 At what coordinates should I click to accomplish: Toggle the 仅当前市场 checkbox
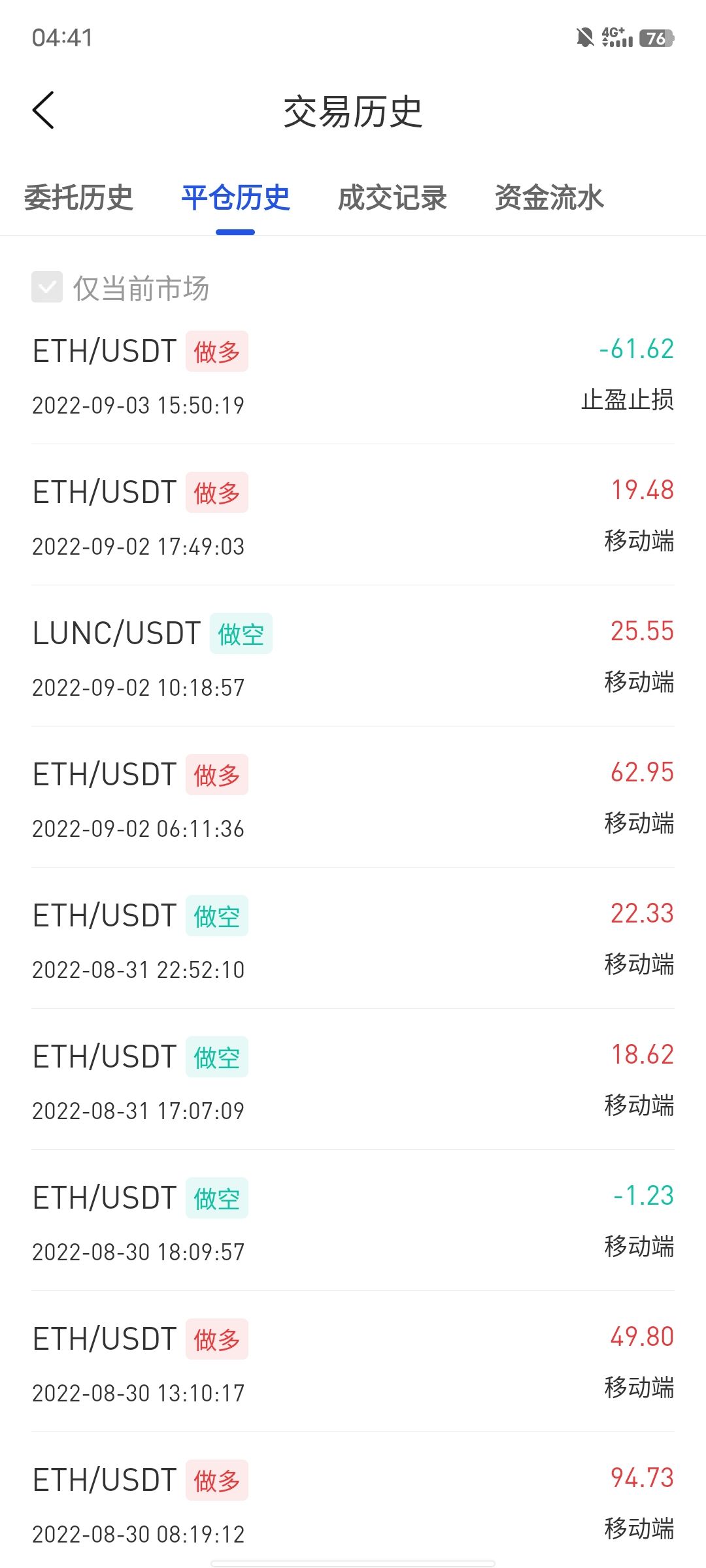[48, 287]
